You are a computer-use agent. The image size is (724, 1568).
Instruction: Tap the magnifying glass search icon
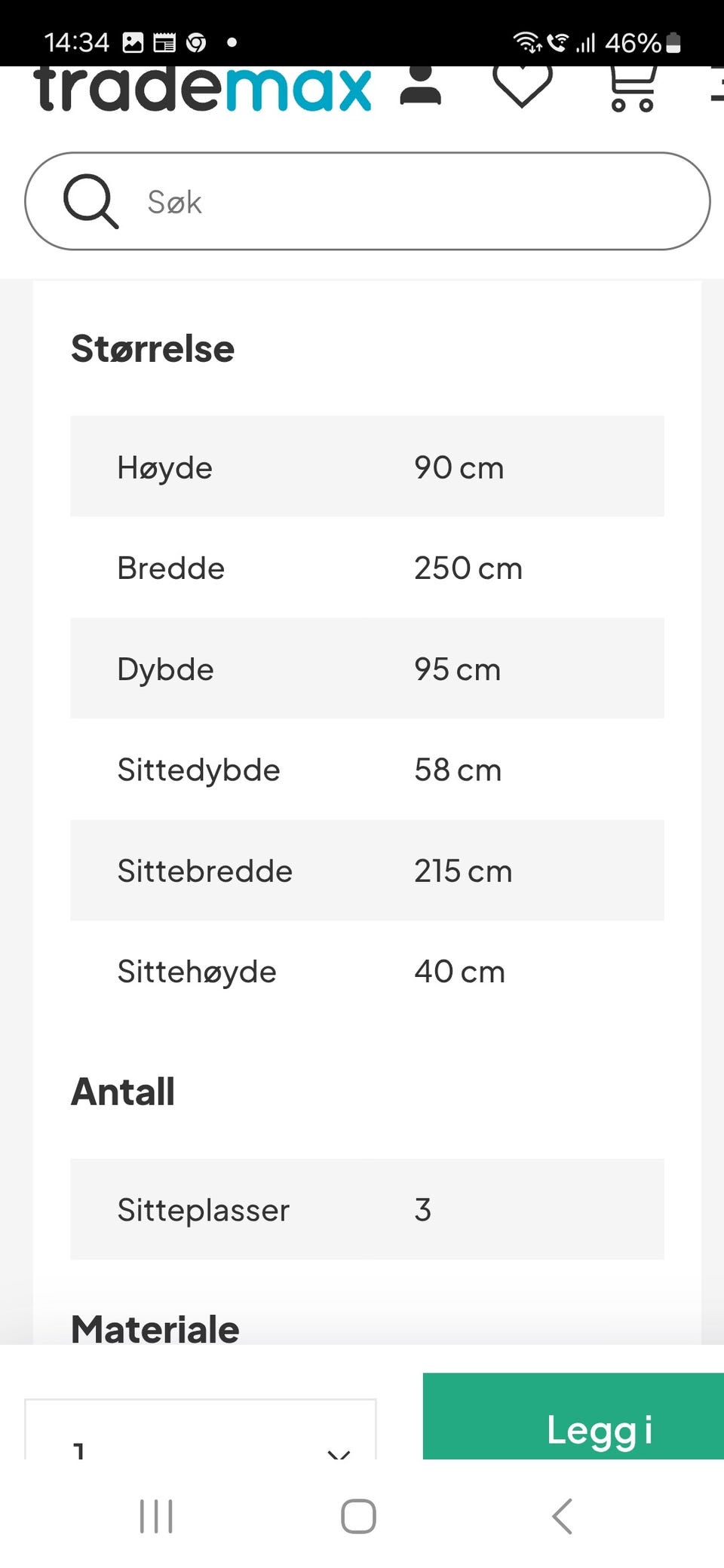coord(90,201)
